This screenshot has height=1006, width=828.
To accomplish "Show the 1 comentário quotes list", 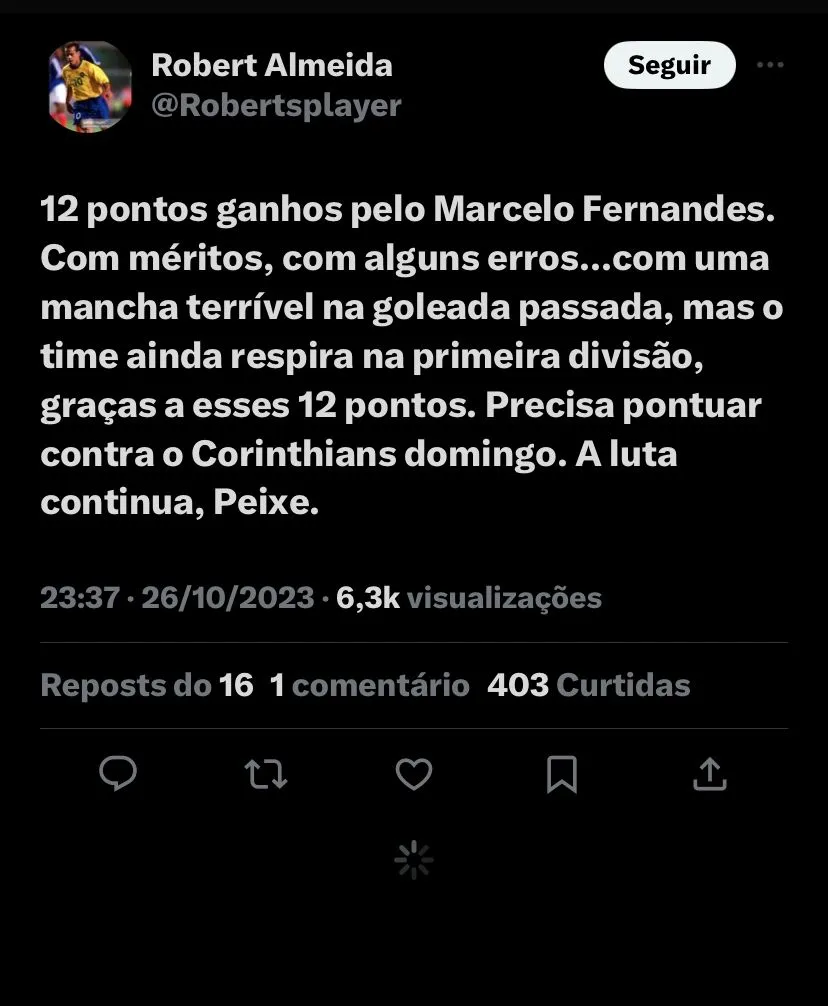I will [370, 685].
